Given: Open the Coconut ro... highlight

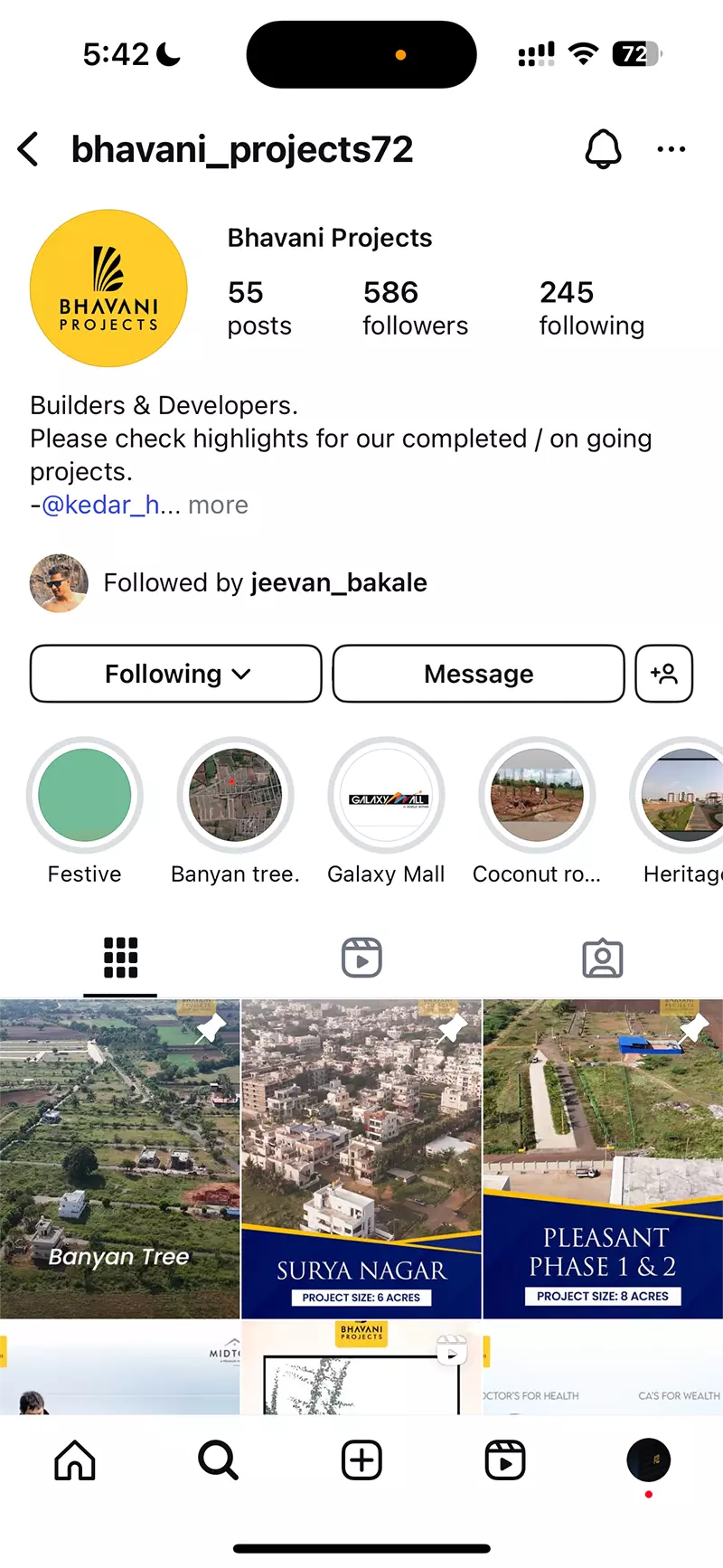Looking at the screenshot, I should pyautogui.click(x=537, y=796).
